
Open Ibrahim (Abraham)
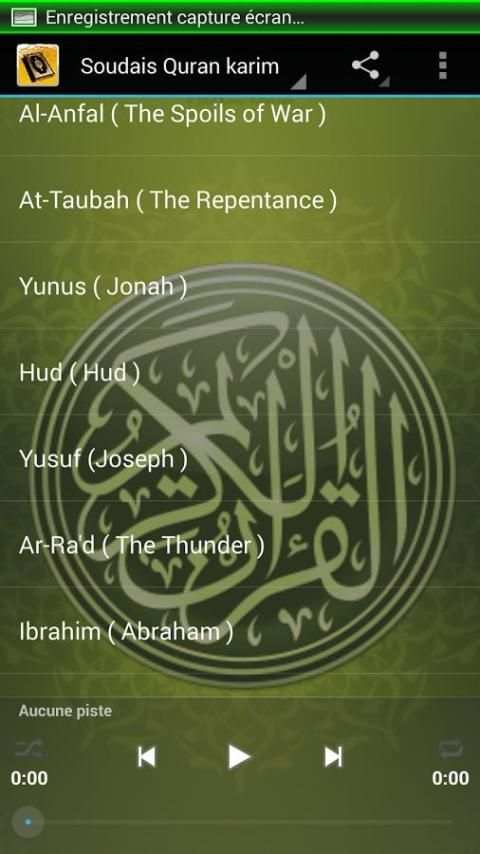[x=240, y=631]
